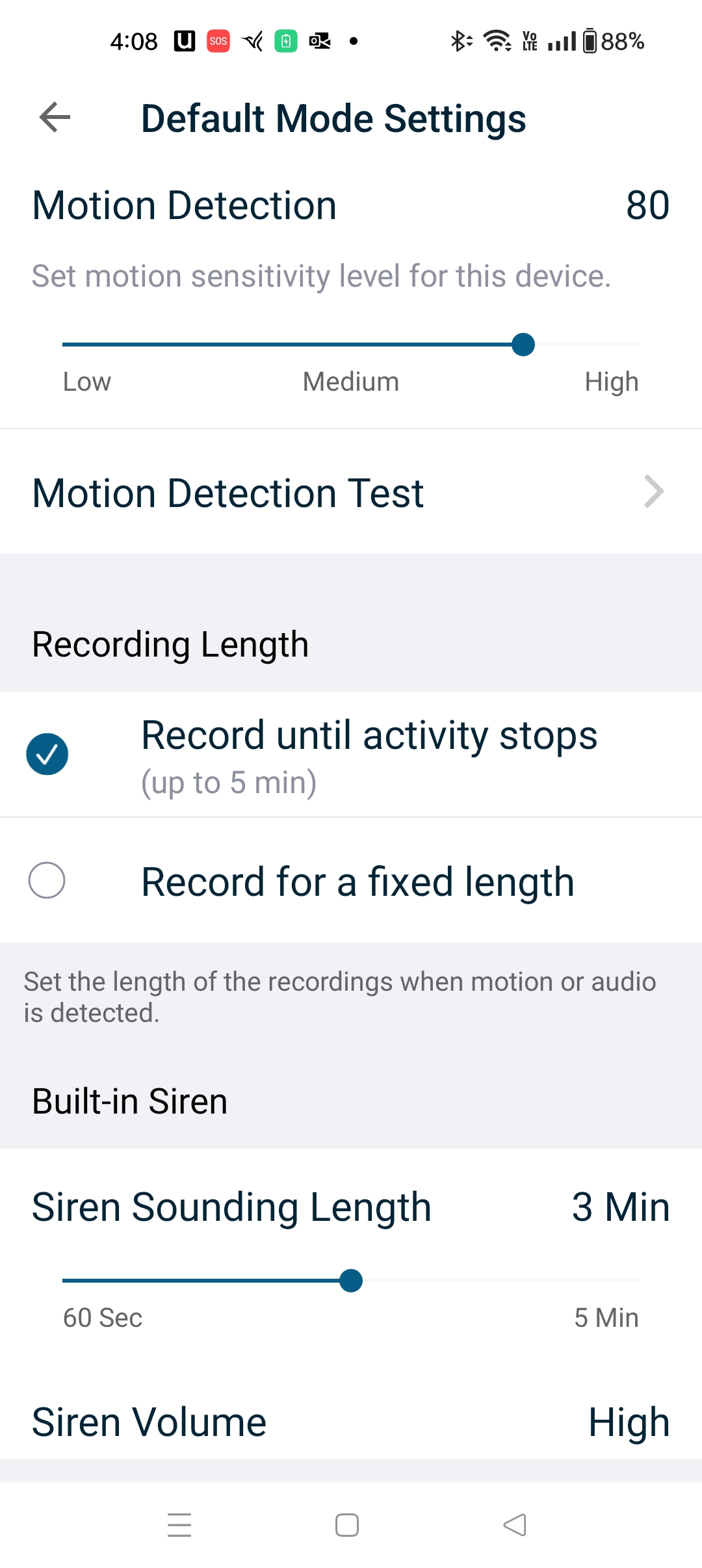
Task: Tap the Siren Sounding Length slider
Action: pyautogui.click(x=351, y=1281)
